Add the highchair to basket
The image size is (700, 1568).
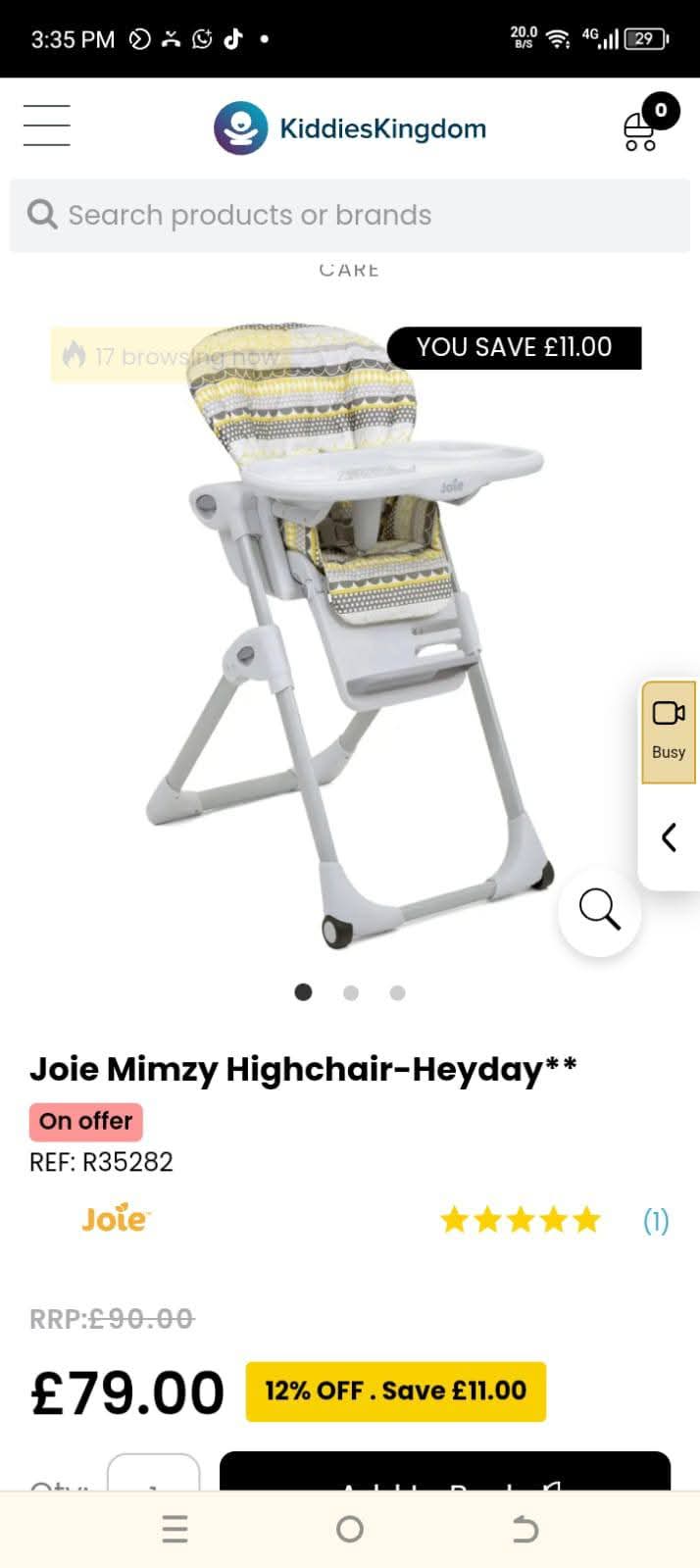[x=444, y=1474]
